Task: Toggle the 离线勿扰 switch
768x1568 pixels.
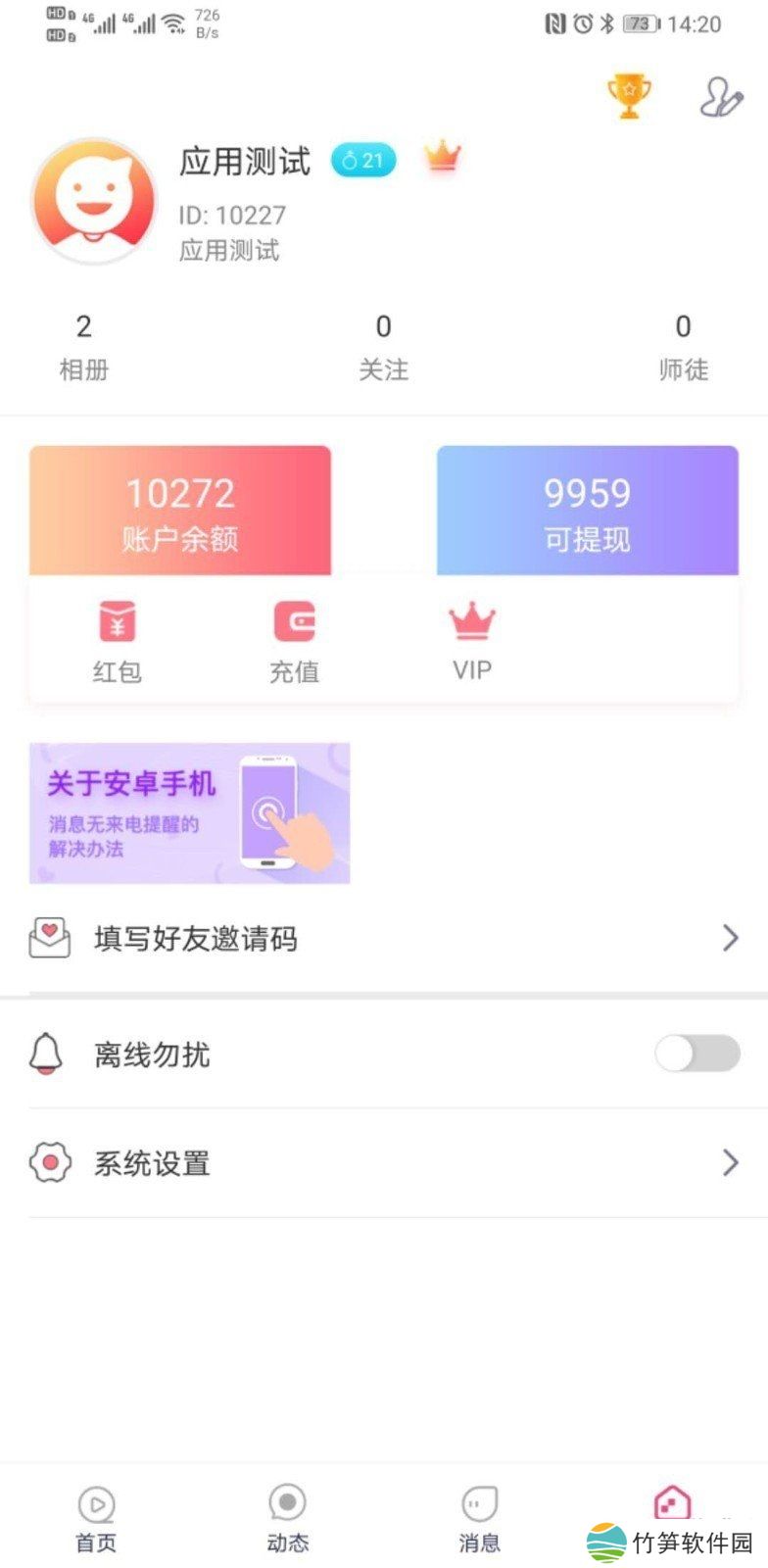Action: 696,1054
